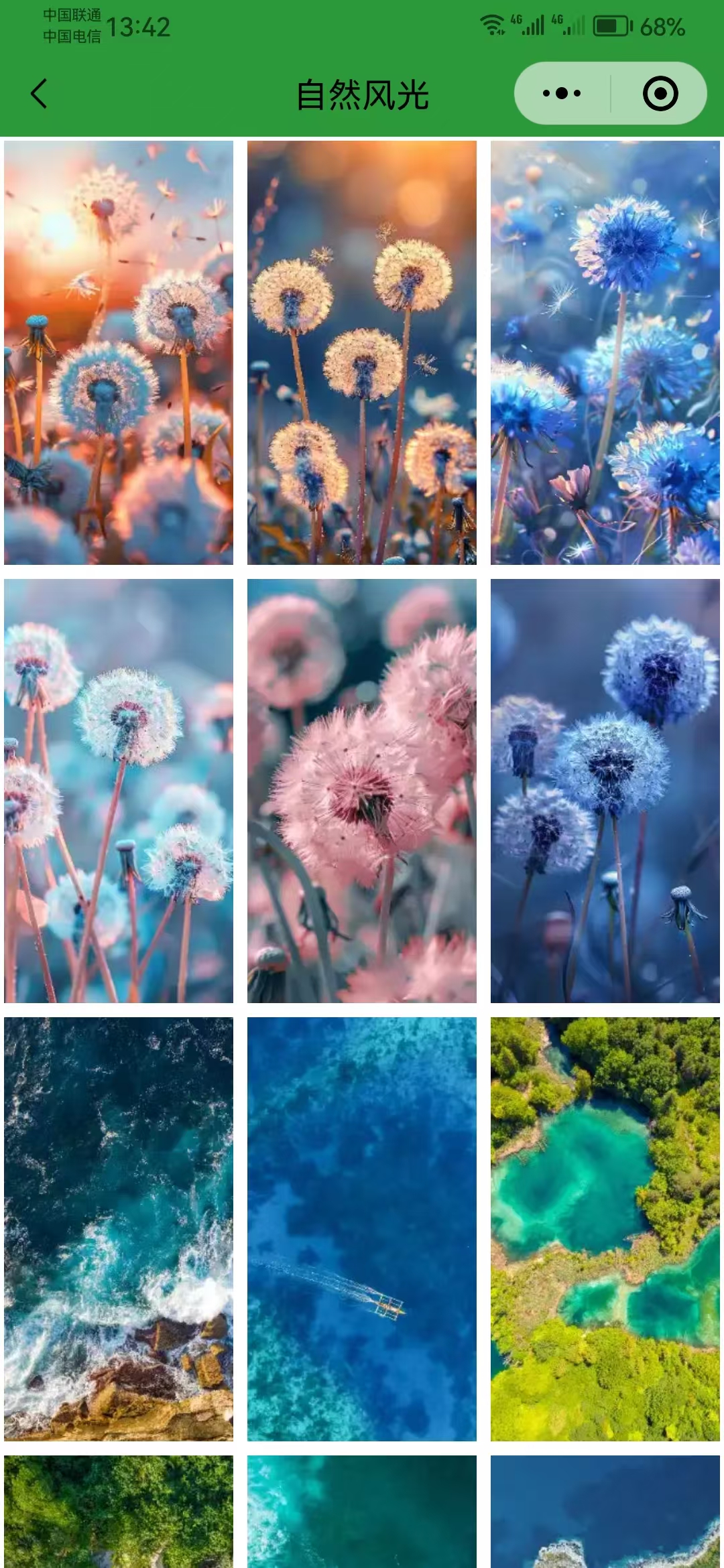Select the pink fluffy dandelion wallpaper

(362, 791)
